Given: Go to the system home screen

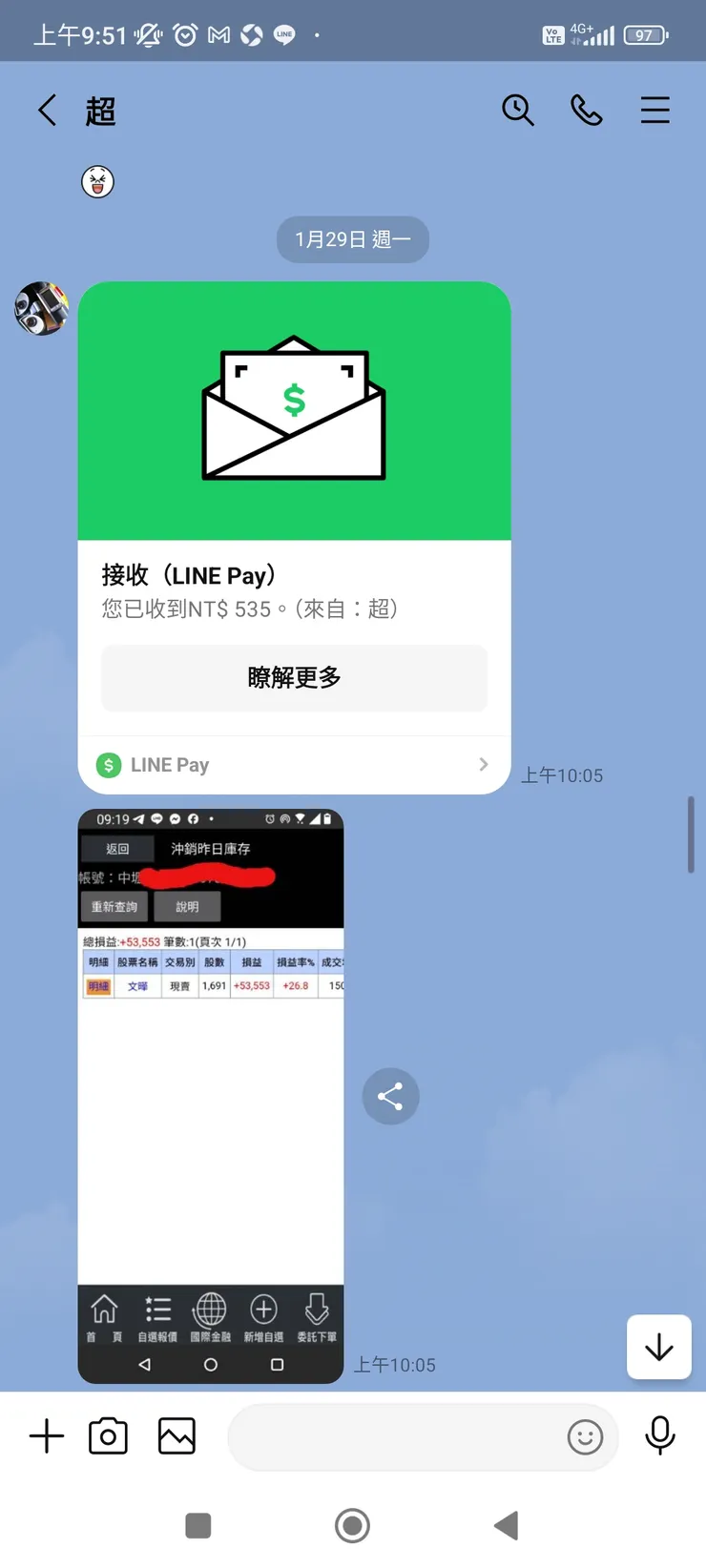Looking at the screenshot, I should tap(352, 1525).
